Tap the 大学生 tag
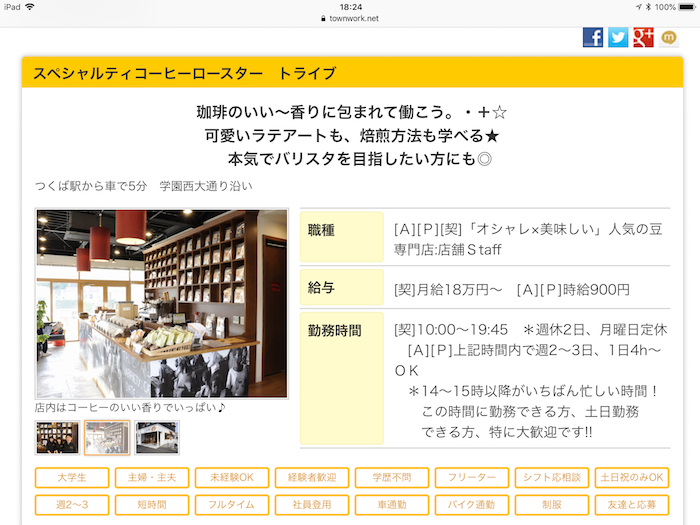The image size is (700, 525). [72, 478]
